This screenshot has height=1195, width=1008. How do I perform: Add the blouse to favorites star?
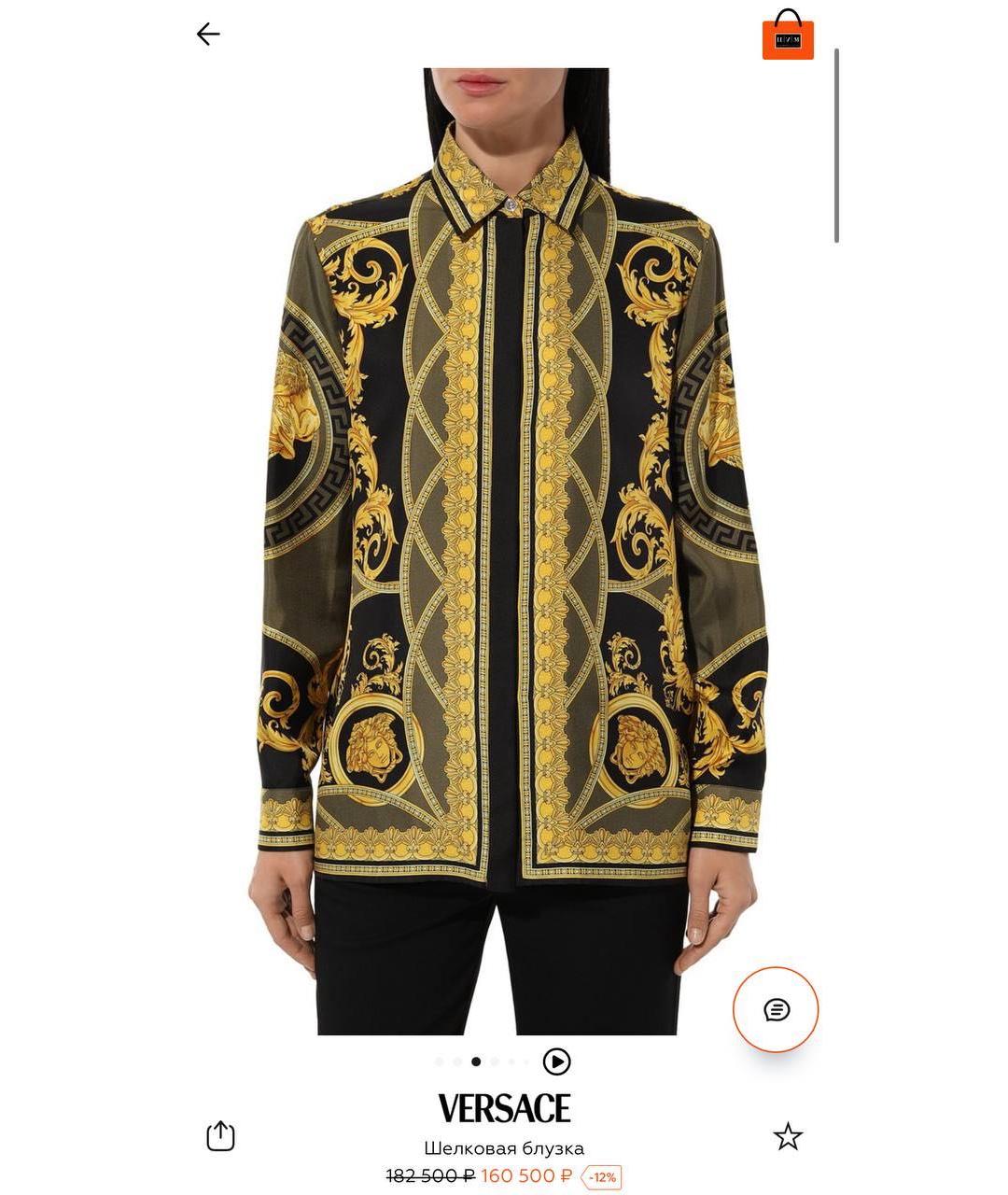point(788,1136)
